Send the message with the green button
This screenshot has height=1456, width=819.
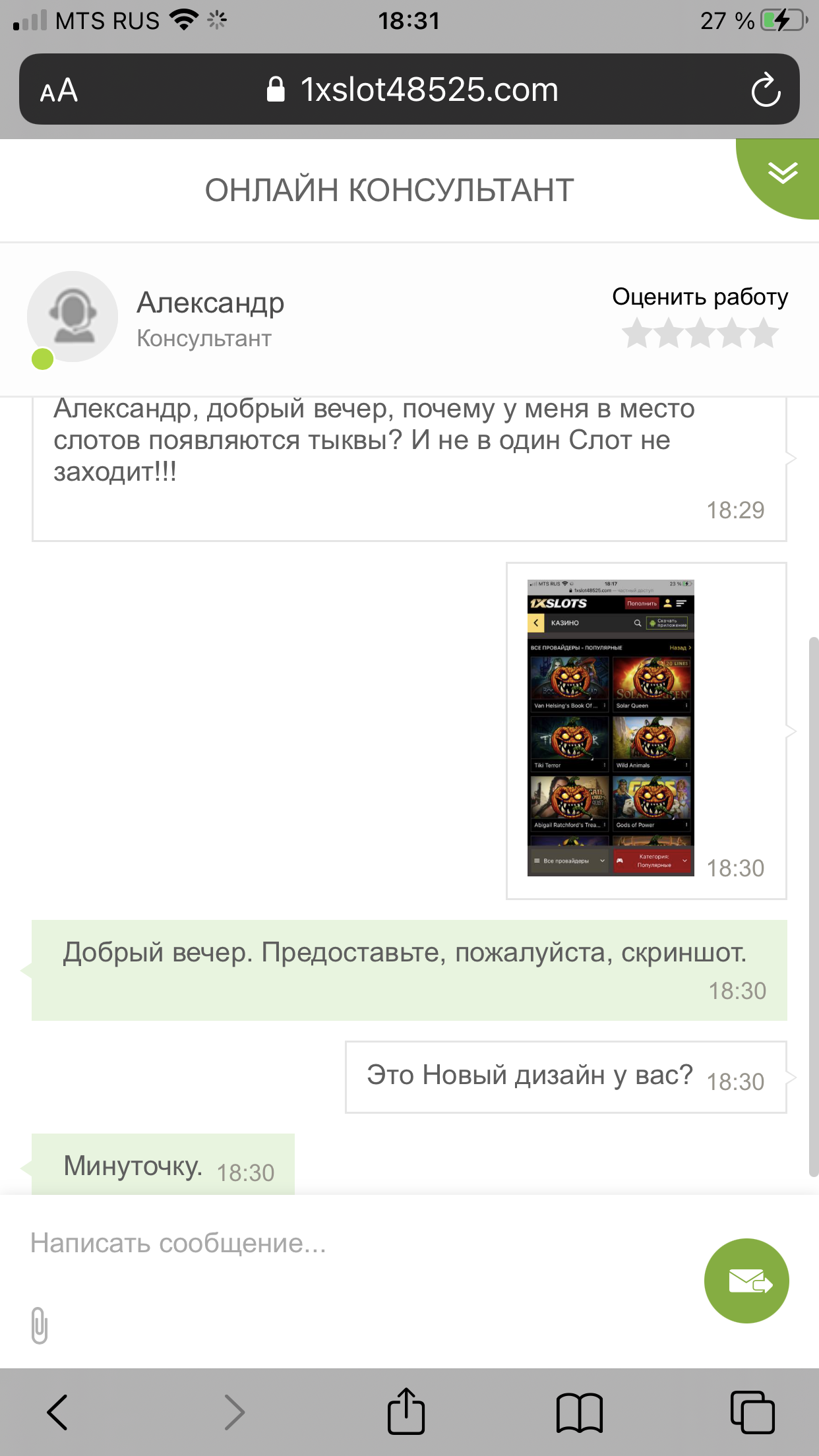tap(746, 1281)
